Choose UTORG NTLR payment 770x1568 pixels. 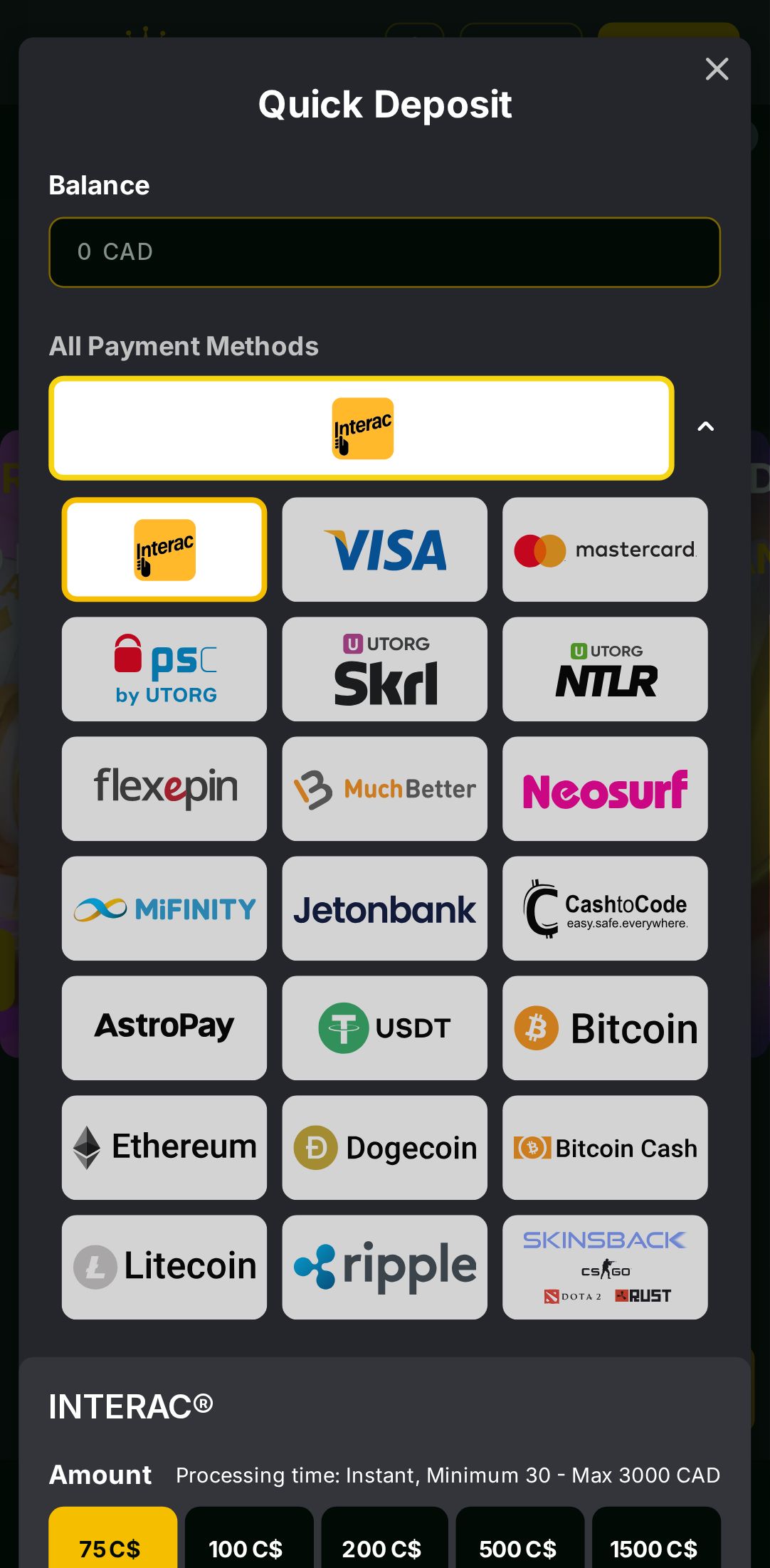pos(605,669)
